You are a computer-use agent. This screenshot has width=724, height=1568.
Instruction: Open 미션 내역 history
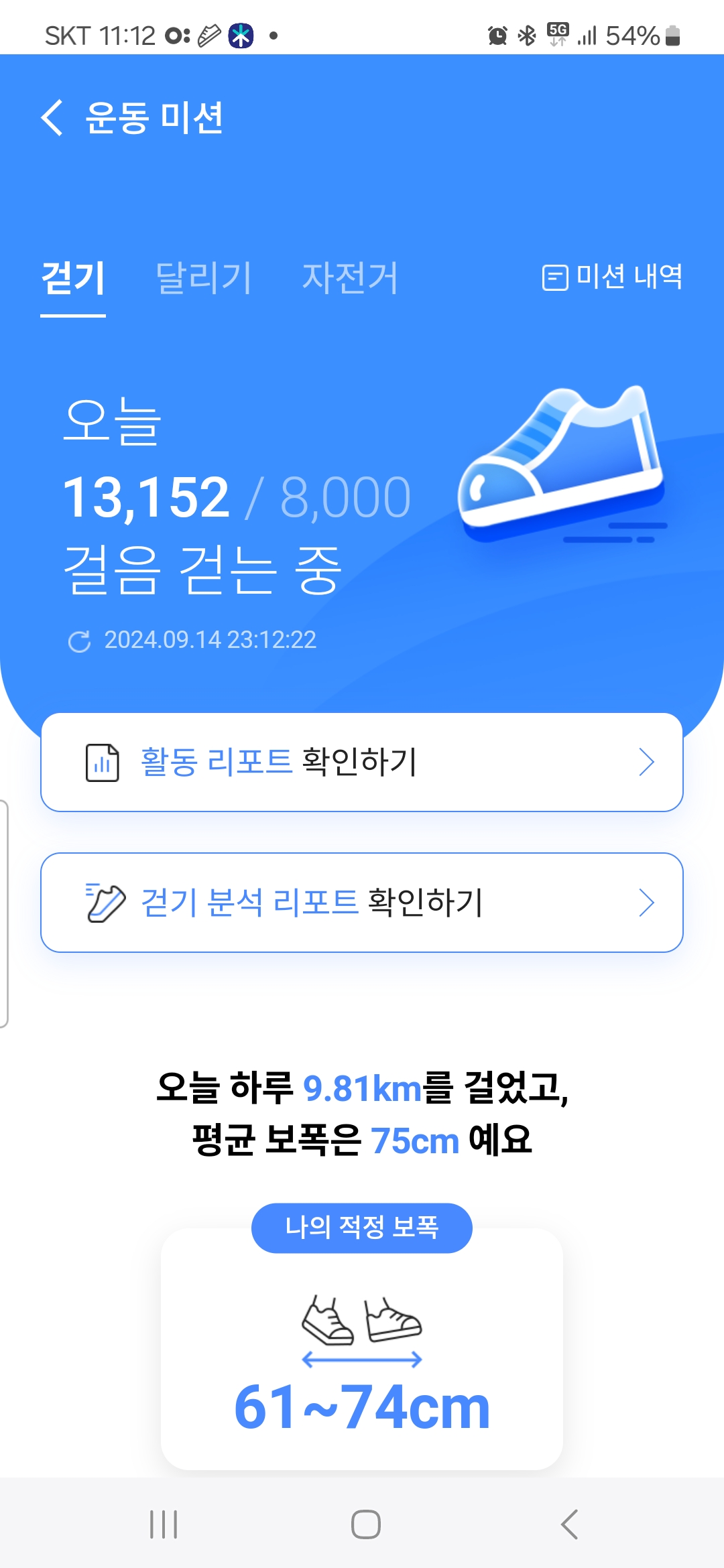click(612, 277)
